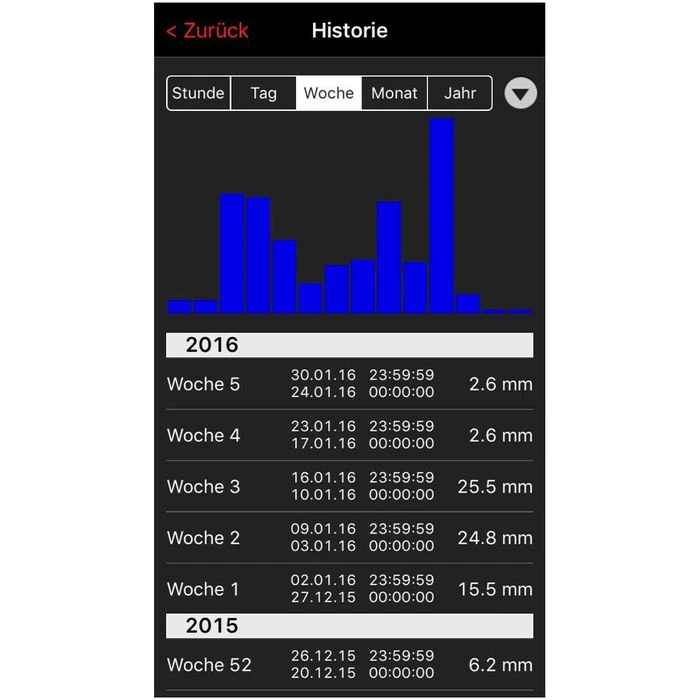This screenshot has height=700, width=700.
Task: Select the Woche segment
Action: click(x=329, y=93)
